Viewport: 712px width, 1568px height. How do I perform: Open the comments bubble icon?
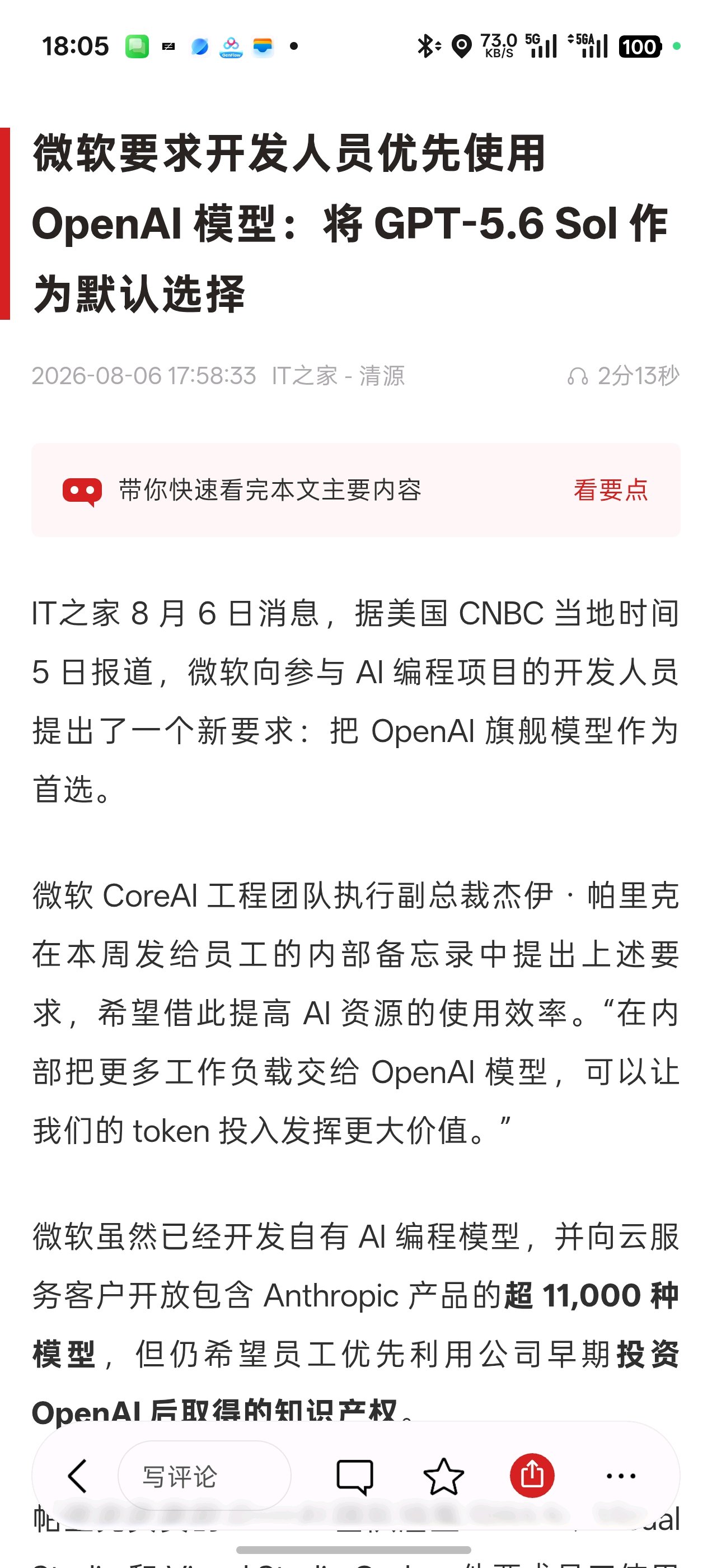tap(355, 1477)
